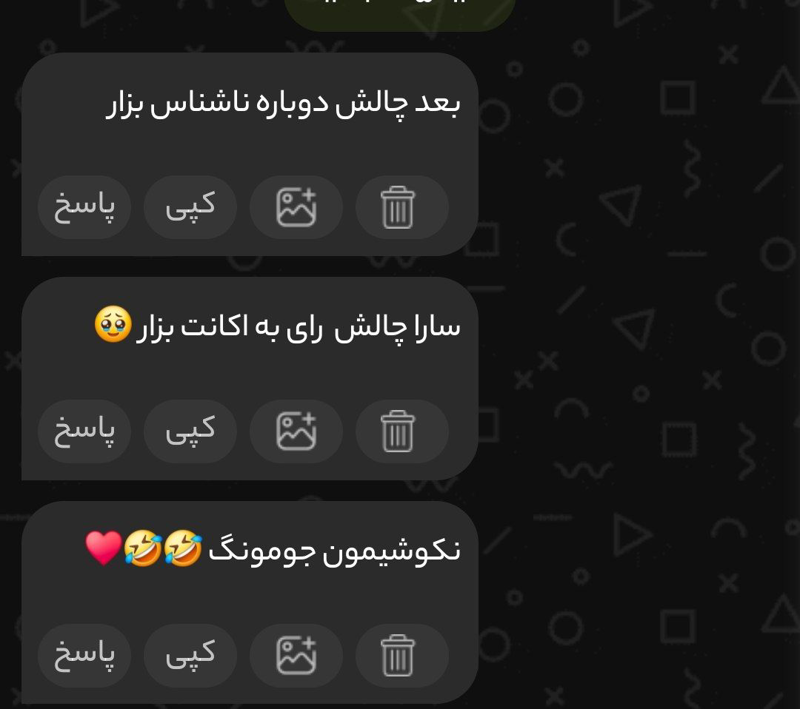Copy the message بعد چالش دوباره ناشناس بزار

point(190,207)
